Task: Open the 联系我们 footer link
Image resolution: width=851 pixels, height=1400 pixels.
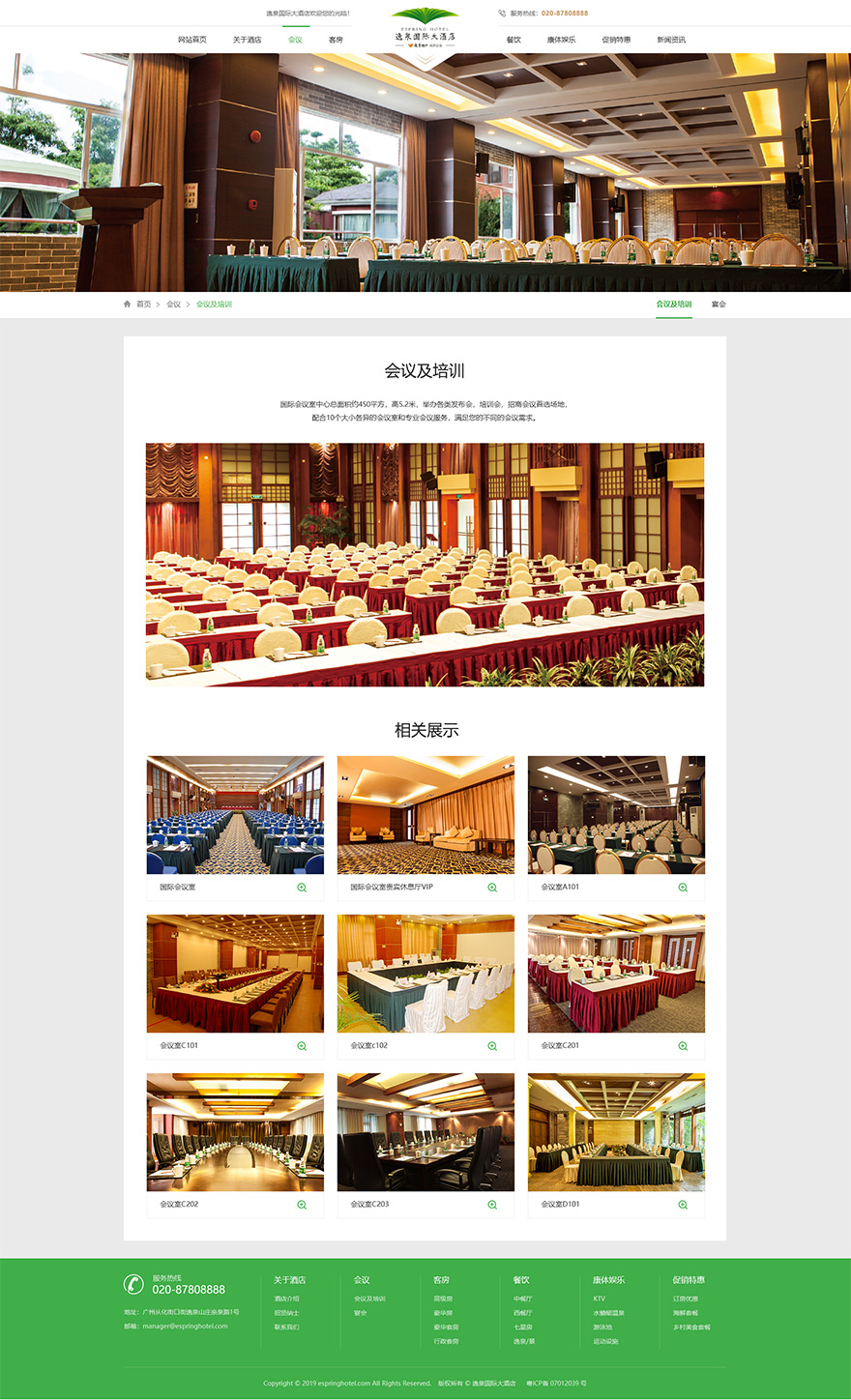Action: click(x=286, y=1327)
